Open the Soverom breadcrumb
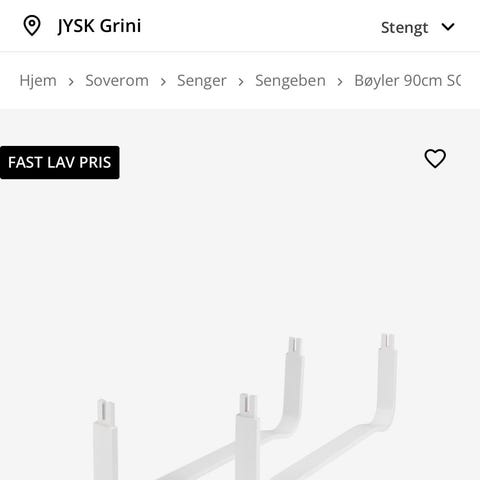 click(117, 81)
